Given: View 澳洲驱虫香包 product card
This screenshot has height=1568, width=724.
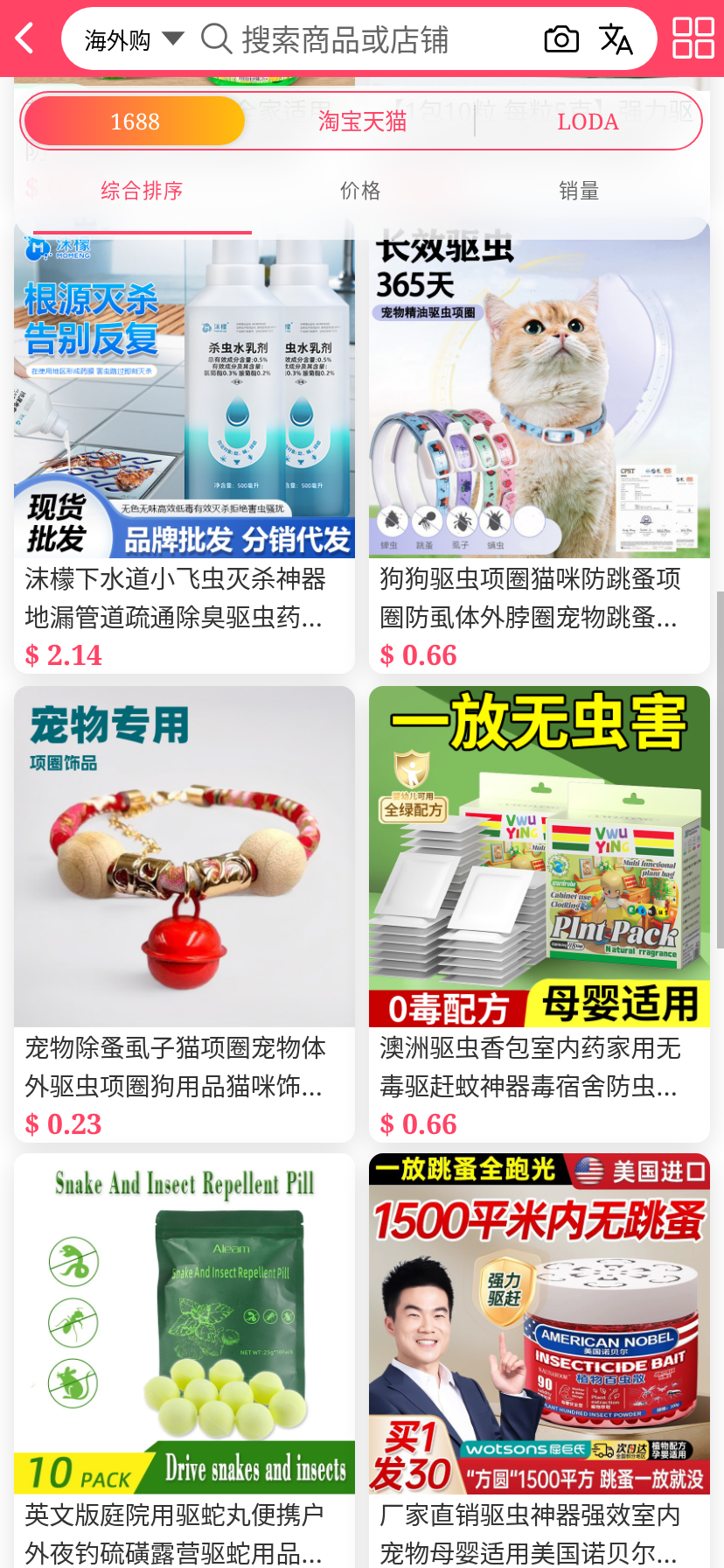Looking at the screenshot, I should 539,910.
